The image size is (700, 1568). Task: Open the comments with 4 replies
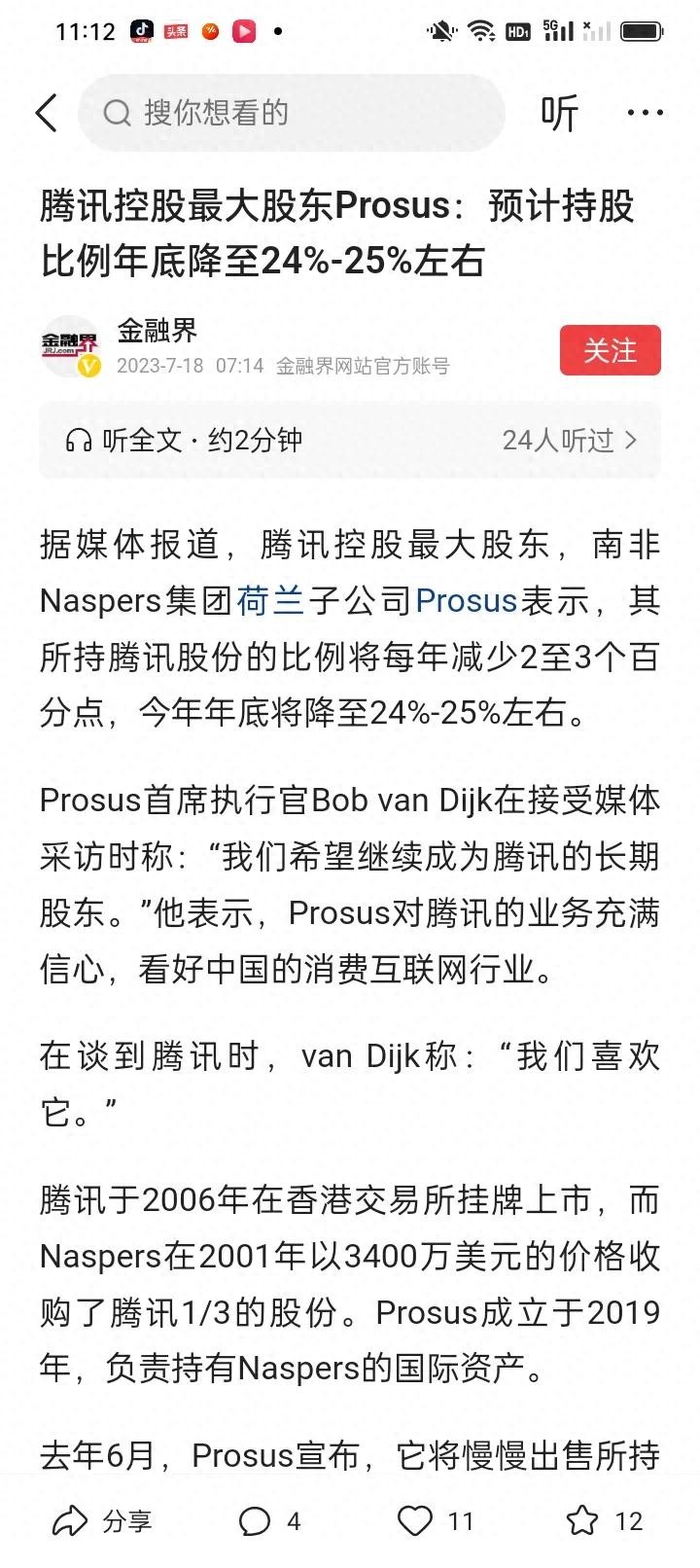pos(269,1520)
